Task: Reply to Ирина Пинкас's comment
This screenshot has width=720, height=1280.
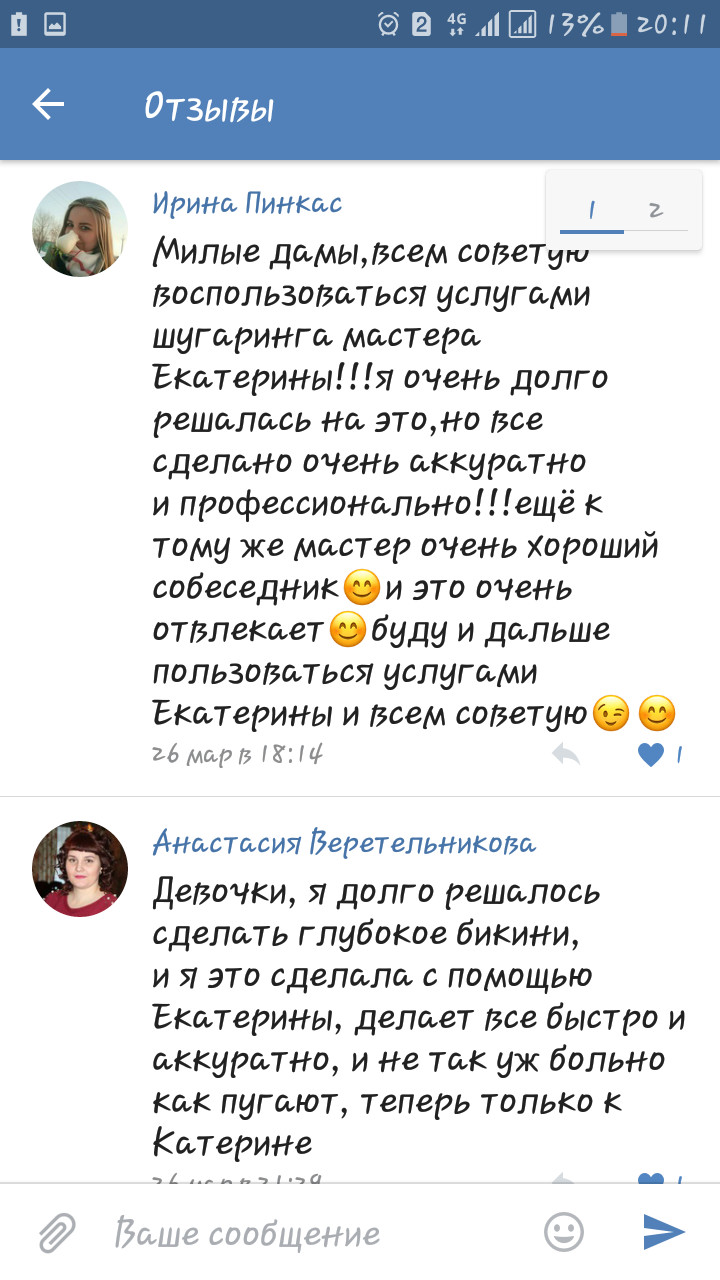Action: pos(566,754)
